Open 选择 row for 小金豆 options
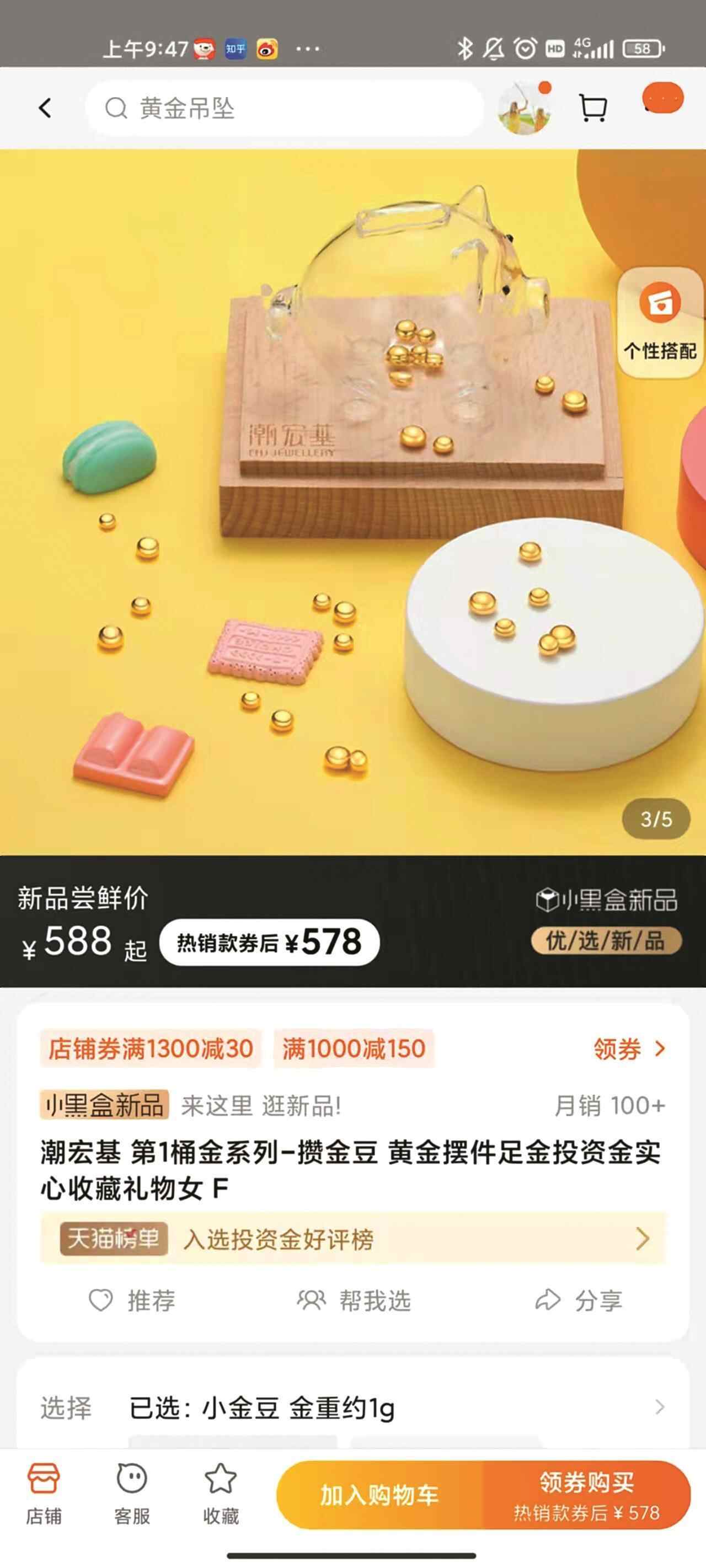 (x=353, y=1408)
